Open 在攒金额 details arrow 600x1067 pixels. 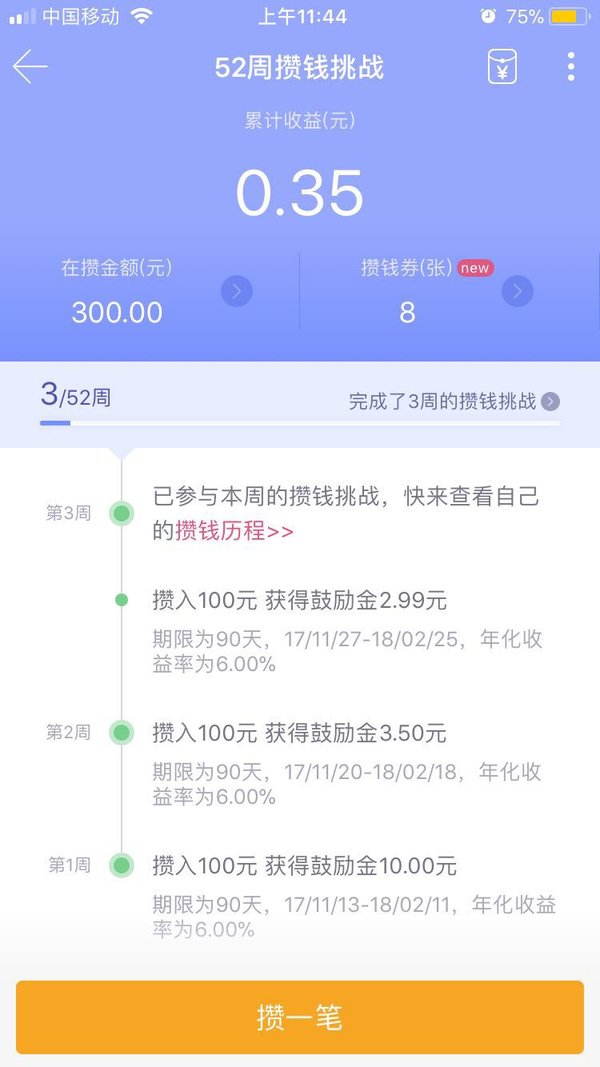[x=237, y=291]
